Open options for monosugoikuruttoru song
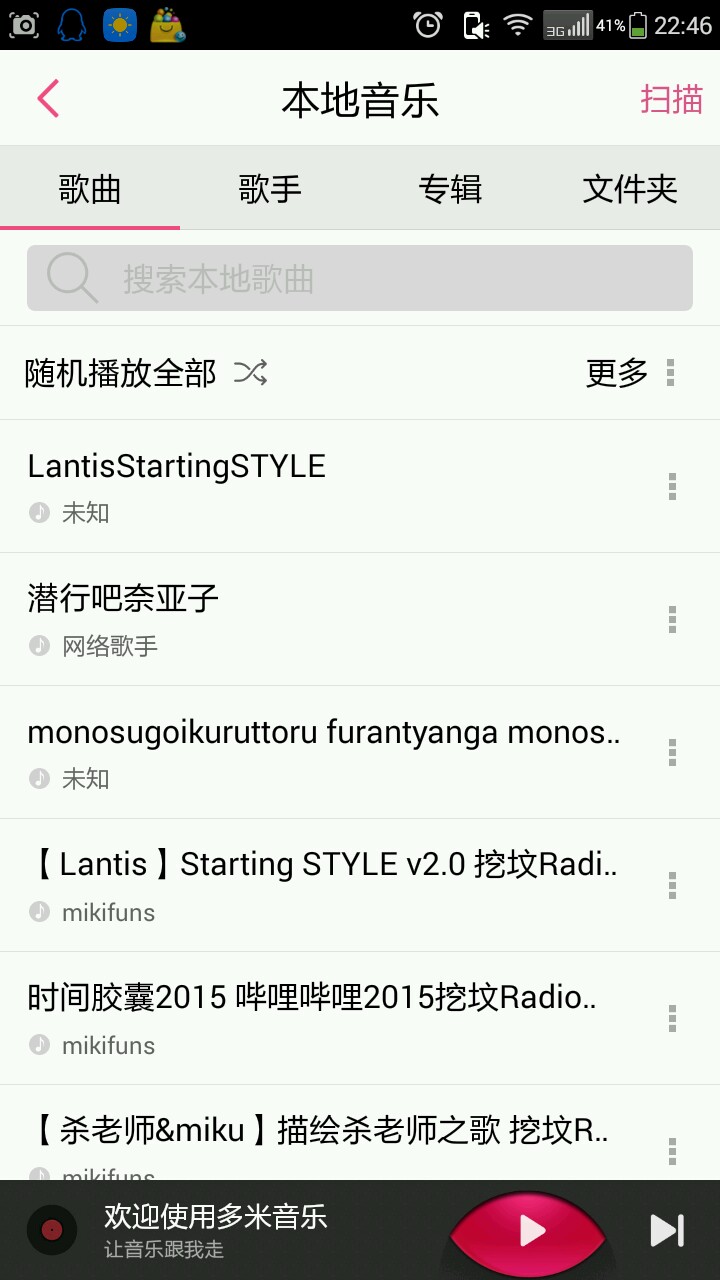Viewport: 720px width, 1280px height. (672, 753)
